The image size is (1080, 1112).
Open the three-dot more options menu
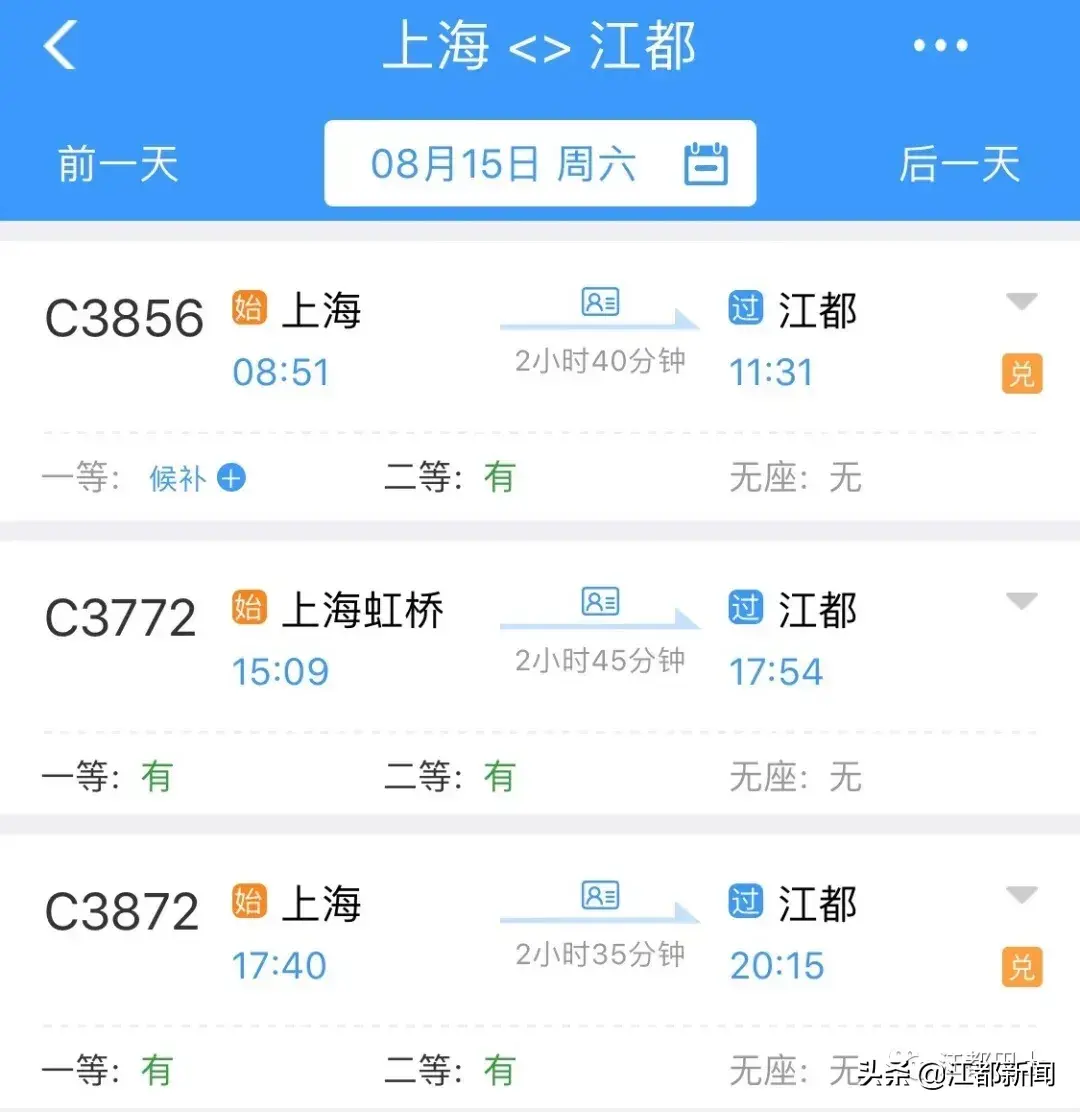(x=940, y=46)
